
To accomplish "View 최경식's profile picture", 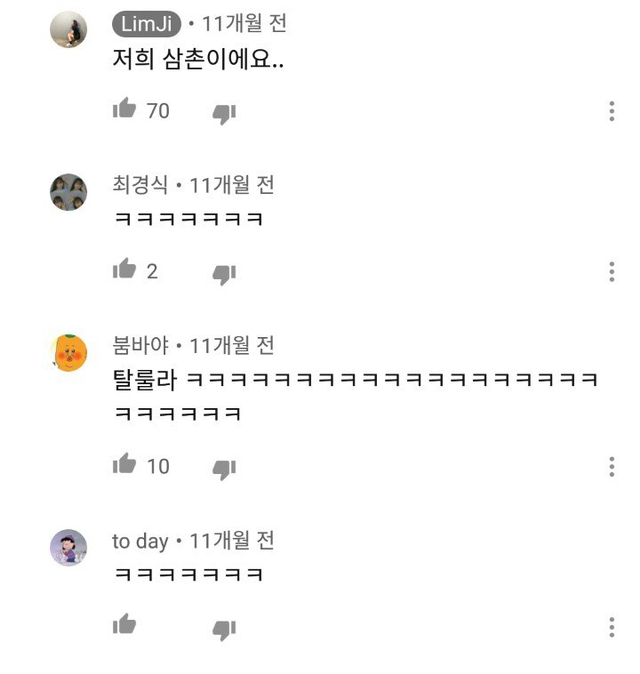I will [x=68, y=191].
